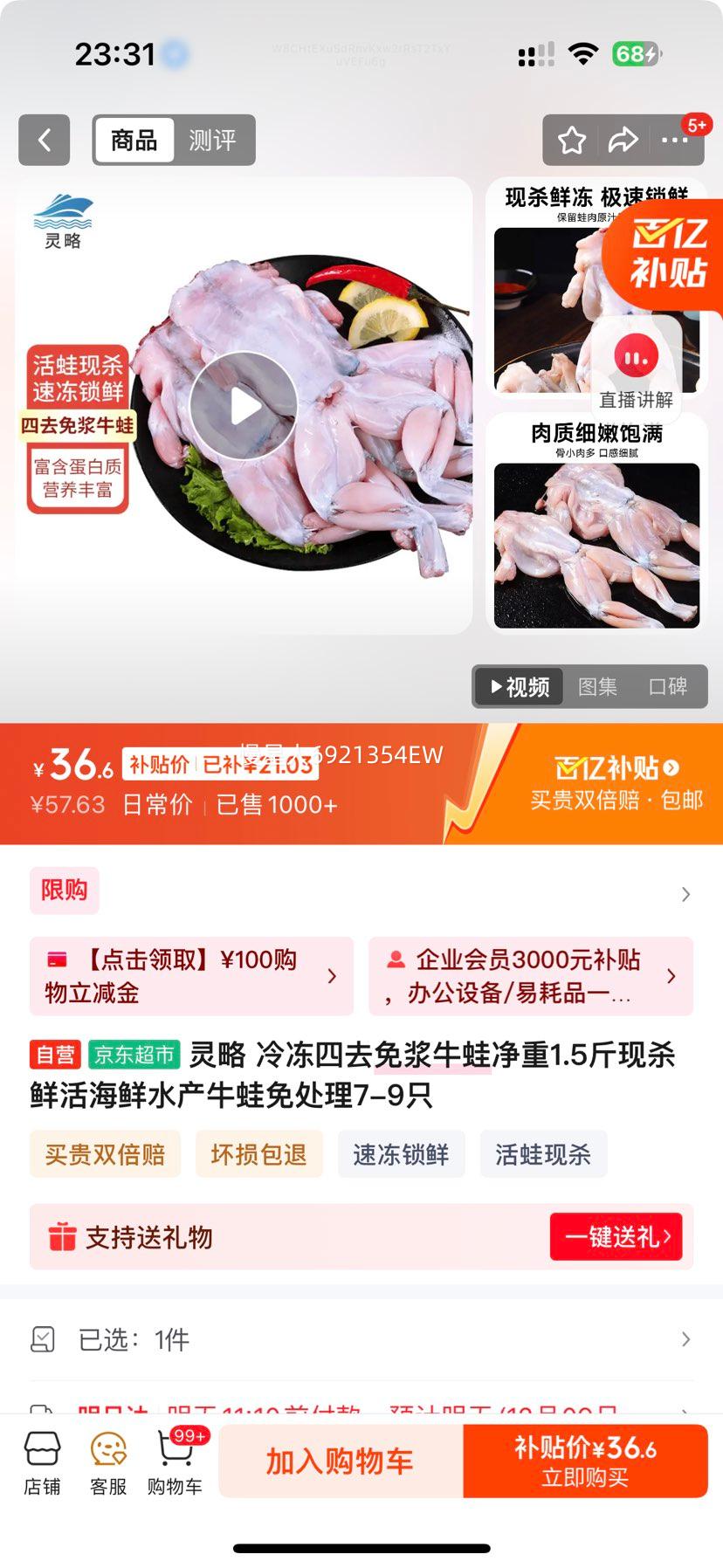Click the 补贴价¥36.6 立即购买 button
723x1568 pixels.
coord(584,1461)
